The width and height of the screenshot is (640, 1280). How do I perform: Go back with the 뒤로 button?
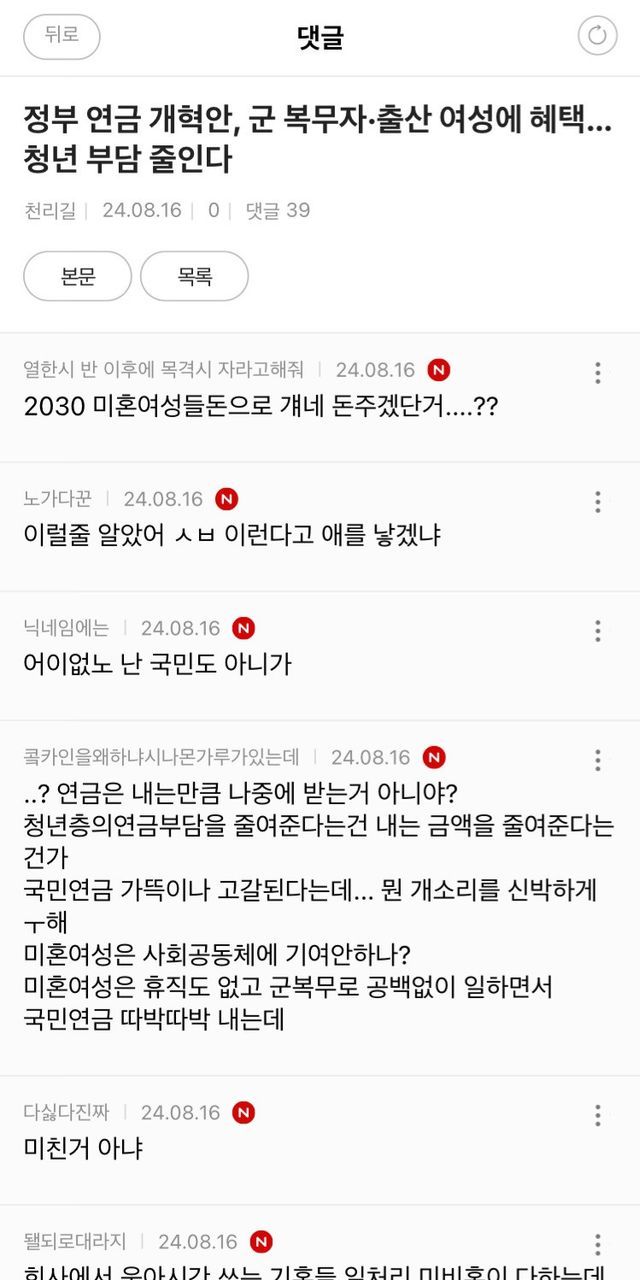coord(62,36)
